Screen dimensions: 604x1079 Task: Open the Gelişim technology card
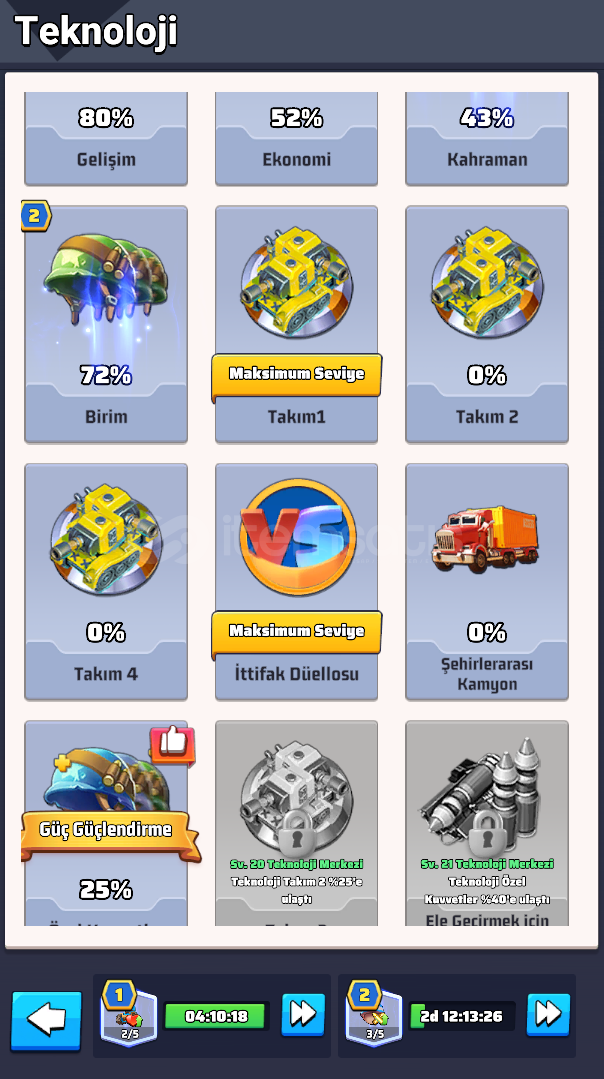tap(106, 138)
